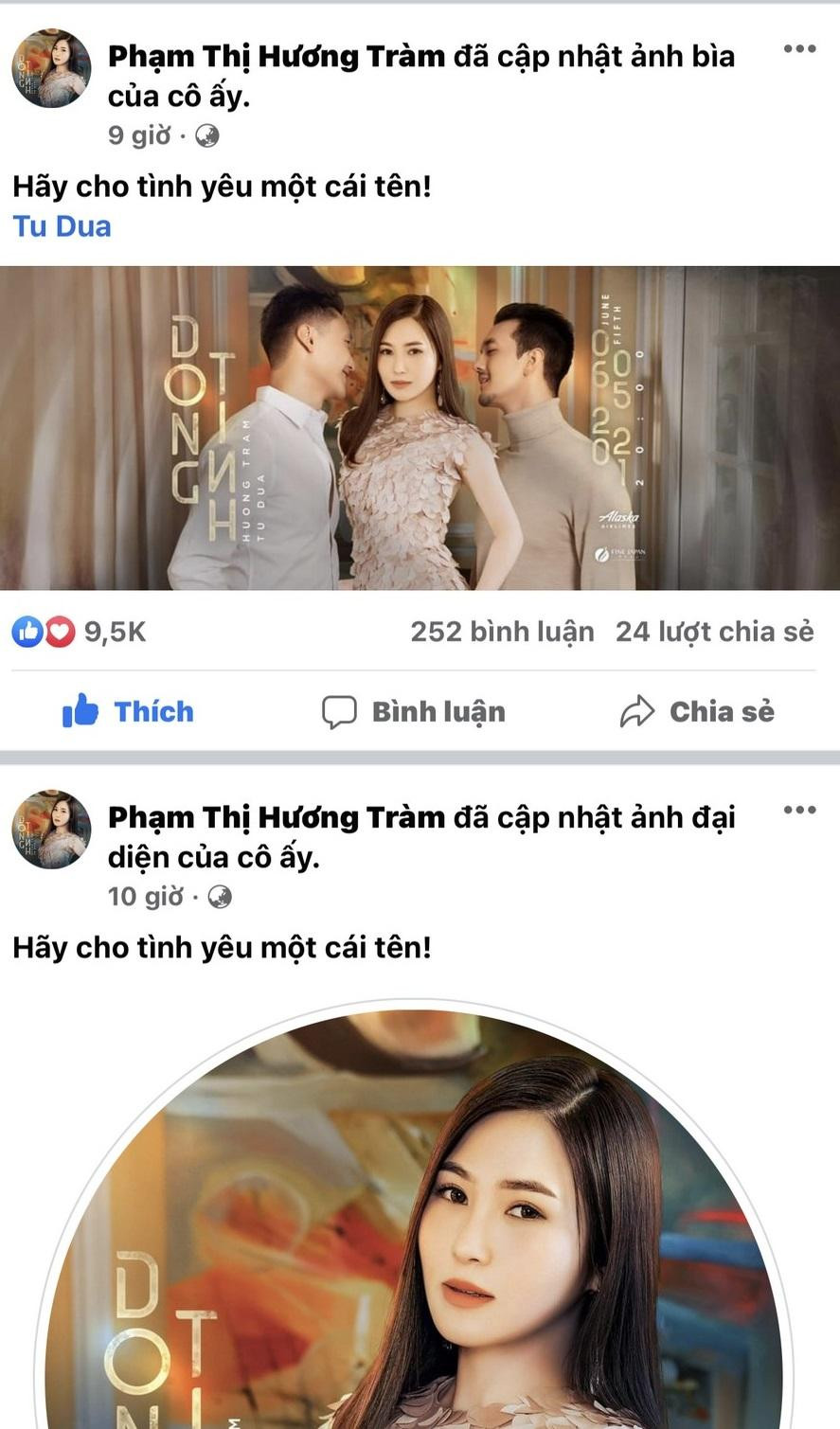Image resolution: width=840 pixels, height=1429 pixels.
Task: Open the Tu Dua tagged profile link
Action: click(x=60, y=226)
